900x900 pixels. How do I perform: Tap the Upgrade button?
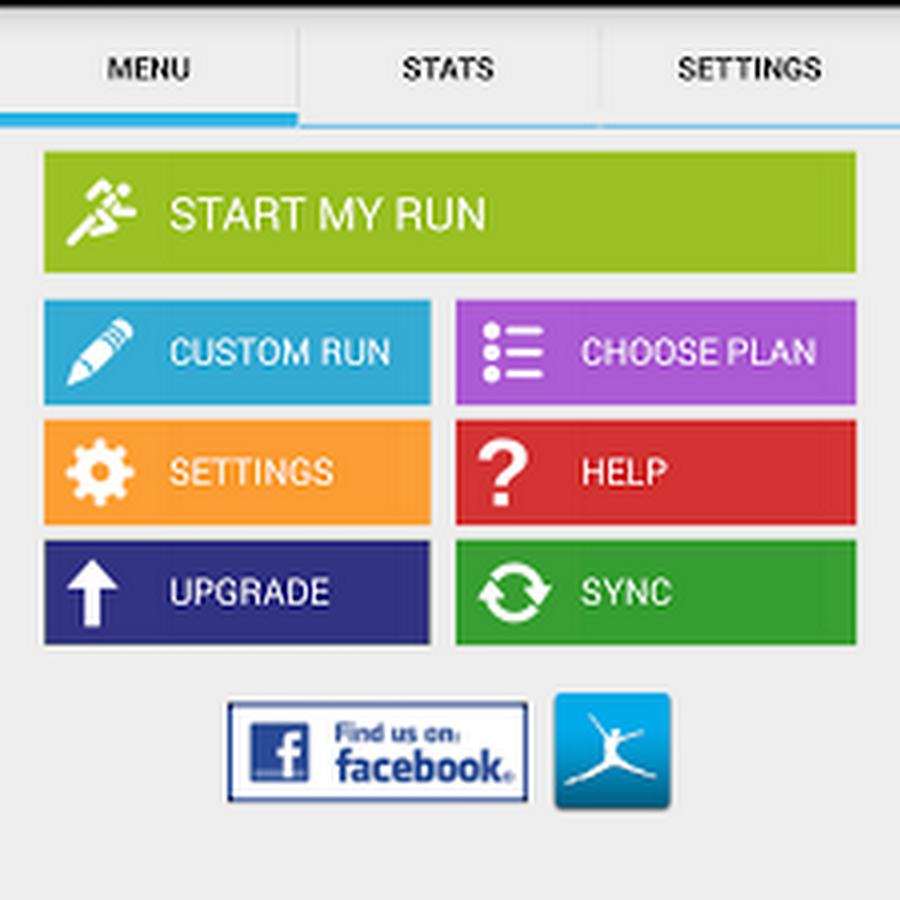(x=237, y=592)
